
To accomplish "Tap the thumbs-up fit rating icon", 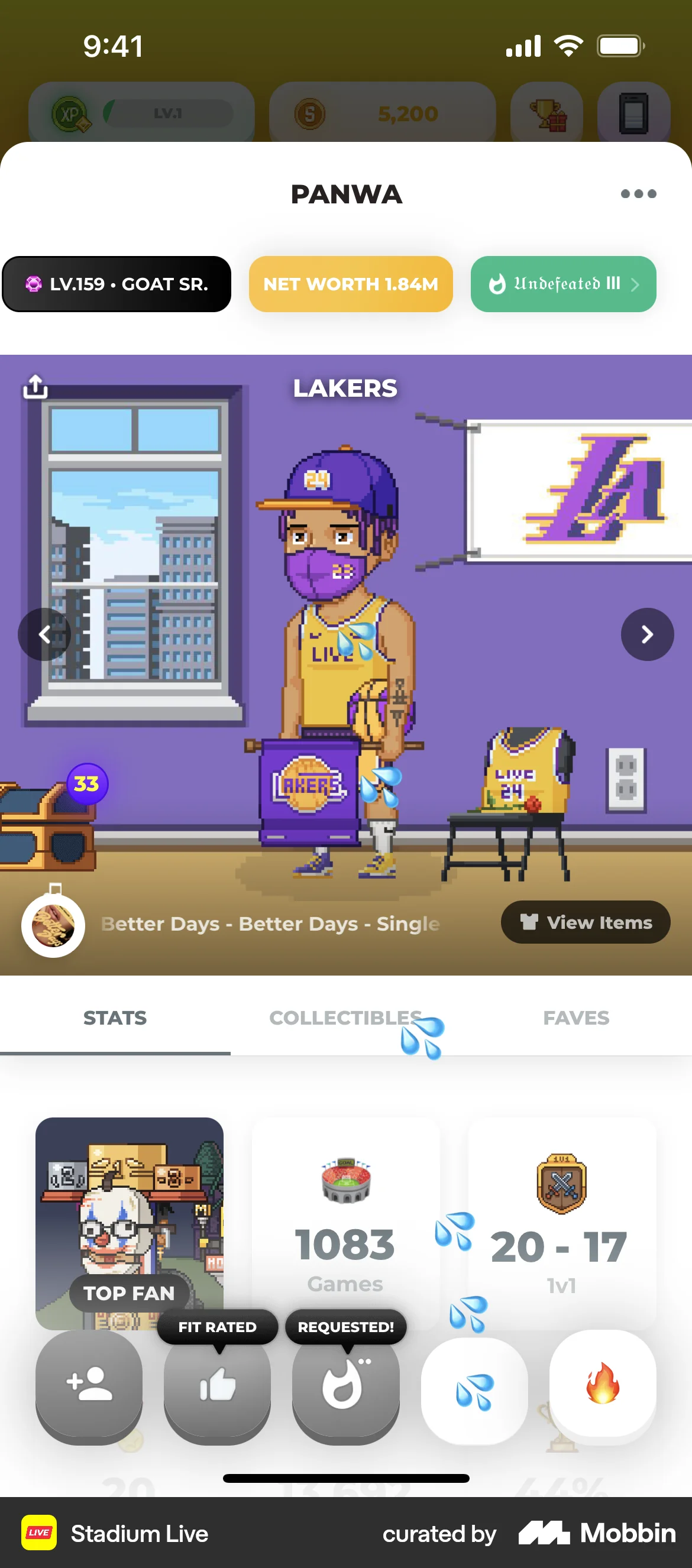I will 217,1389.
